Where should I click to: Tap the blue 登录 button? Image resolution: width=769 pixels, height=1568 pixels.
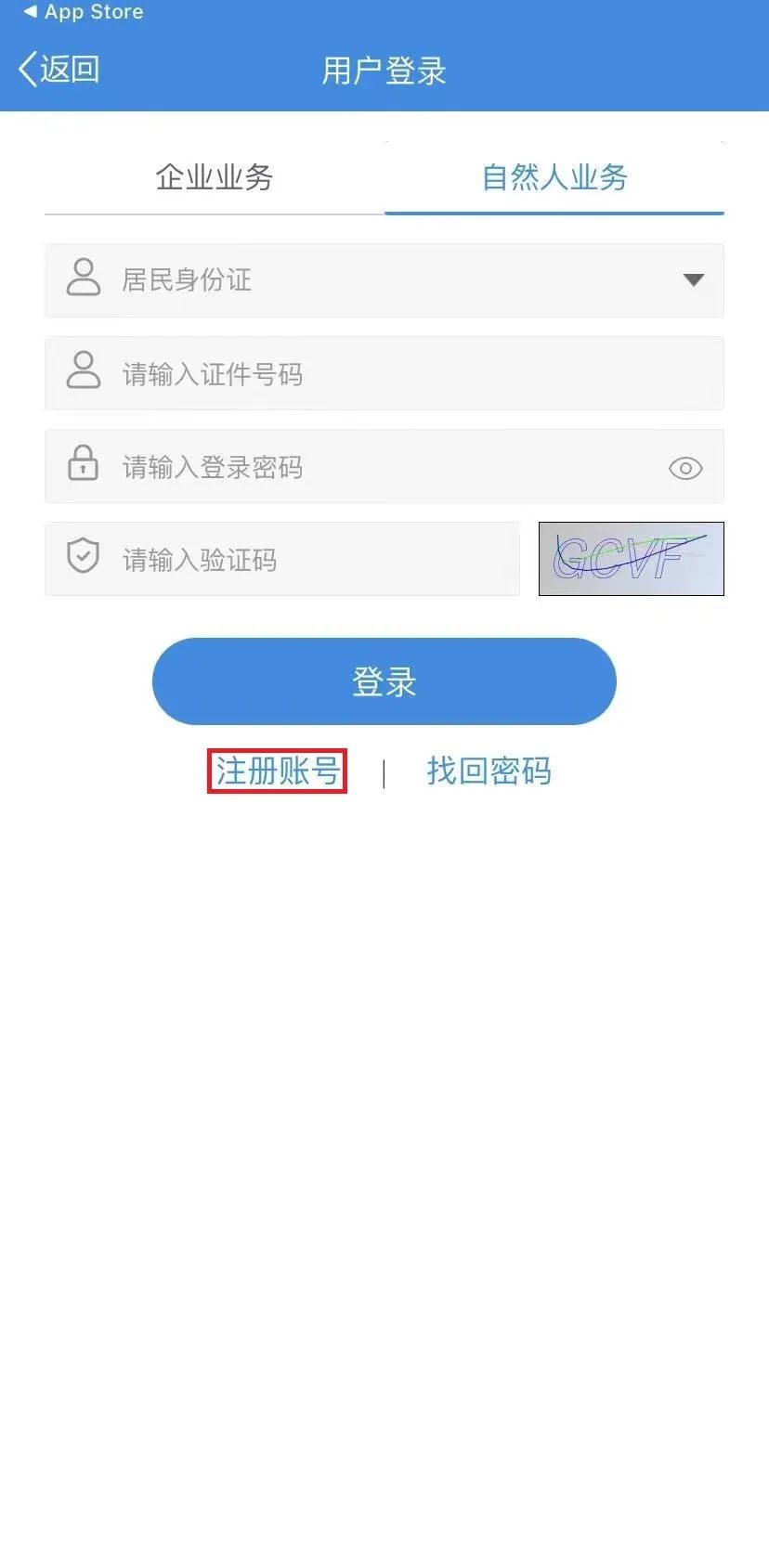point(384,681)
